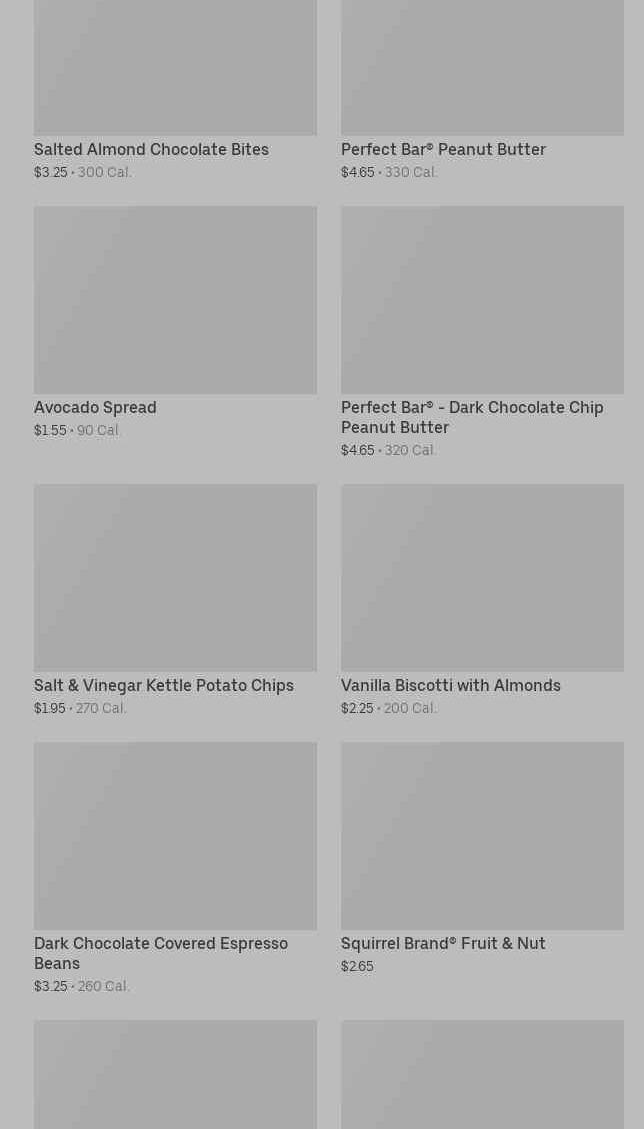Viewport: 644px width, 1129px height.
Task: Open Vanilla Biscotti with Almonds
Action: [x=450, y=686]
